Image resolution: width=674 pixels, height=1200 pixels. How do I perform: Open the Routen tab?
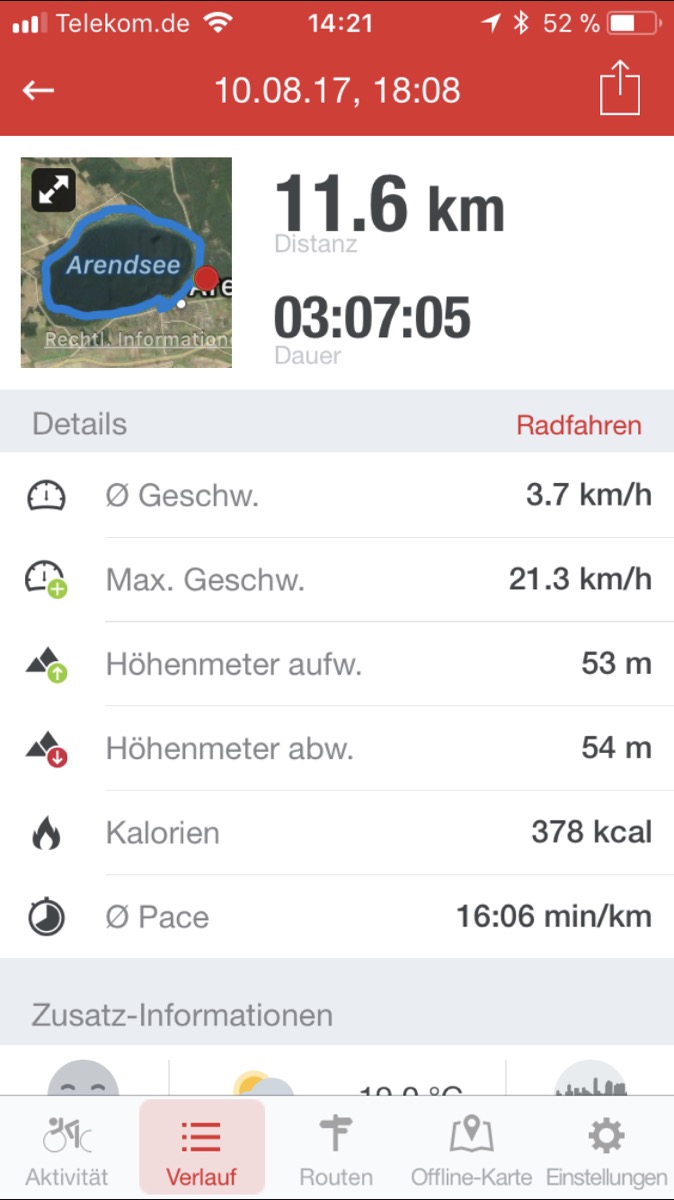coord(336,1150)
